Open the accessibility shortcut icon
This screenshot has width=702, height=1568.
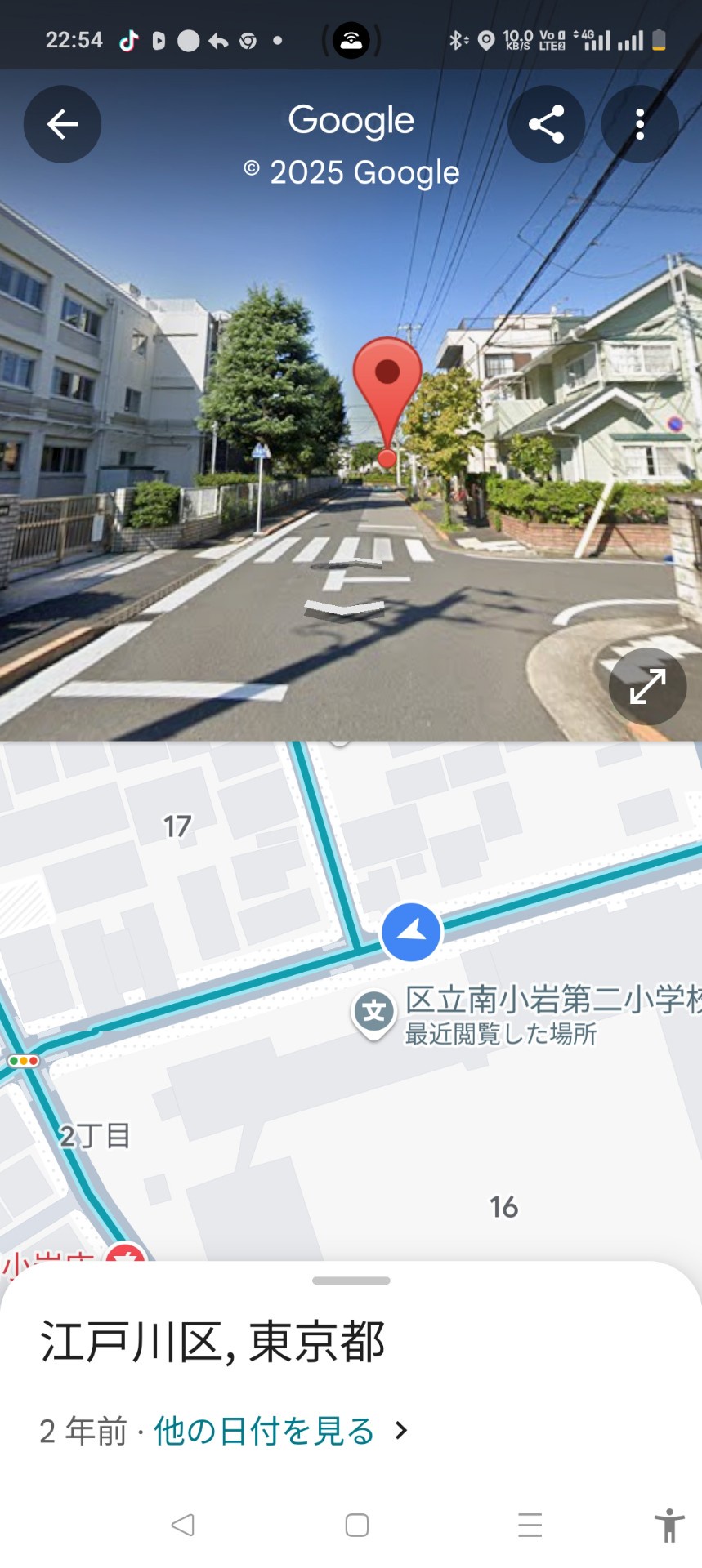pyautogui.click(x=668, y=1525)
